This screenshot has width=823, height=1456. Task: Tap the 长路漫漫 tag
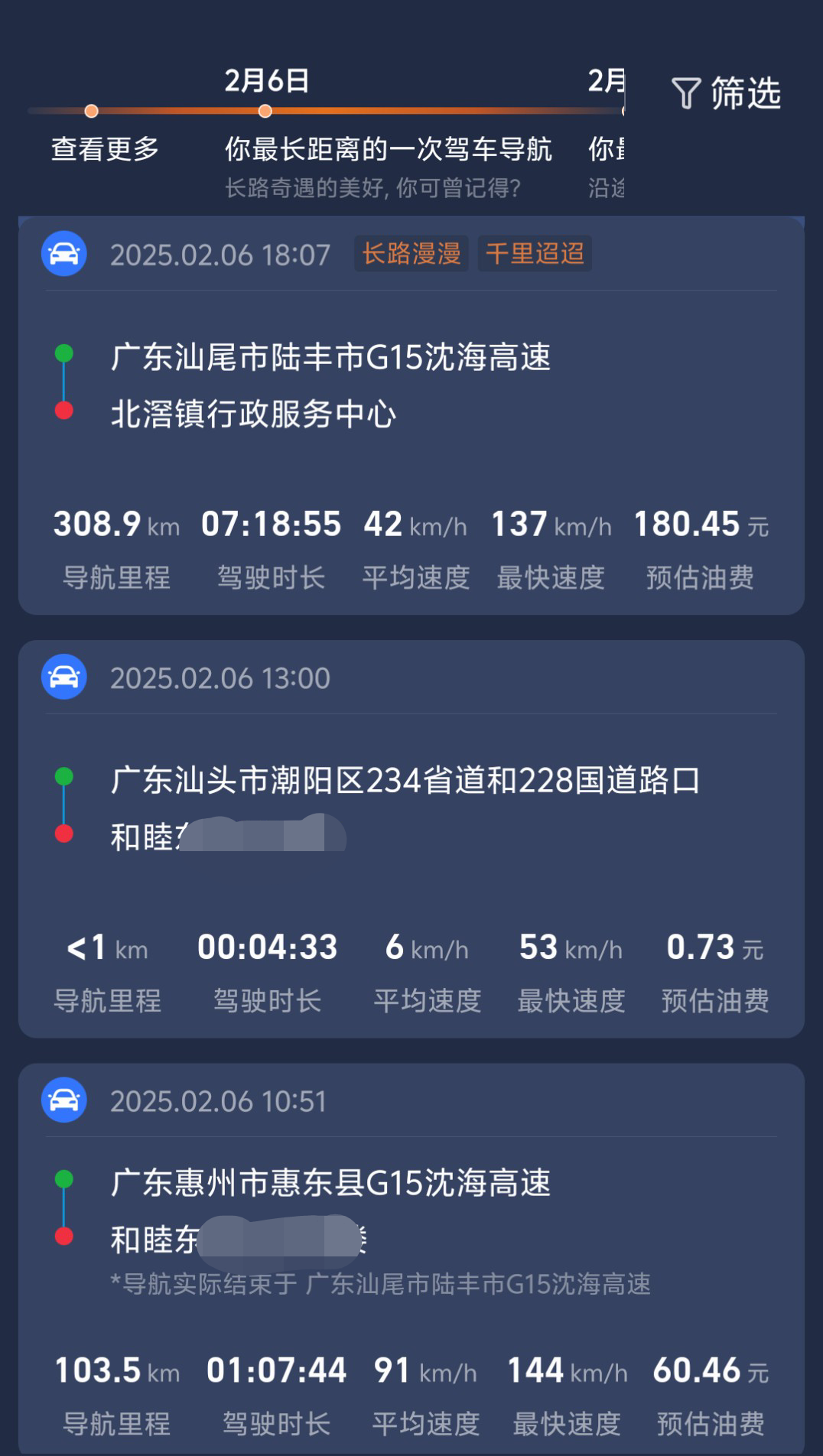(411, 254)
